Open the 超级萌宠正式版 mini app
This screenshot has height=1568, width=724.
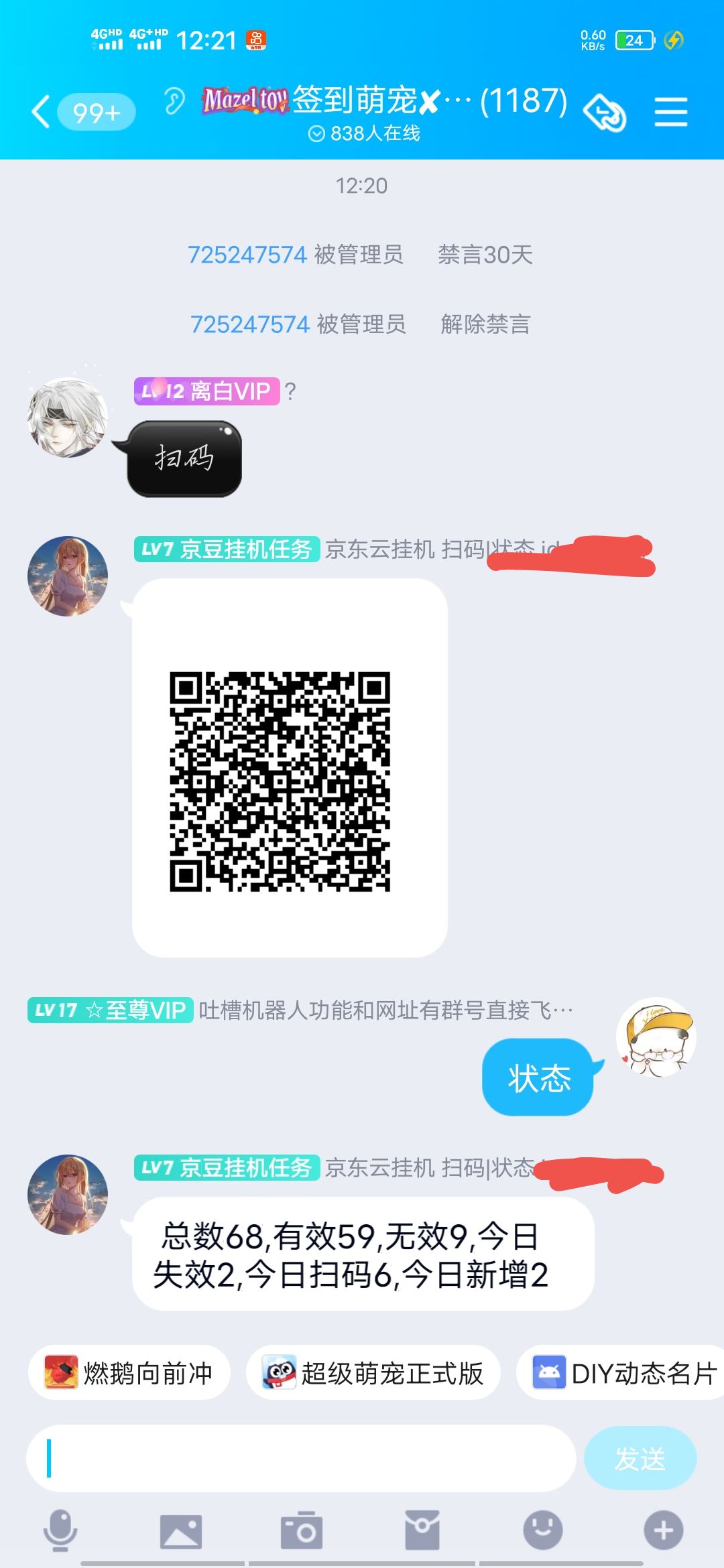click(x=373, y=1373)
